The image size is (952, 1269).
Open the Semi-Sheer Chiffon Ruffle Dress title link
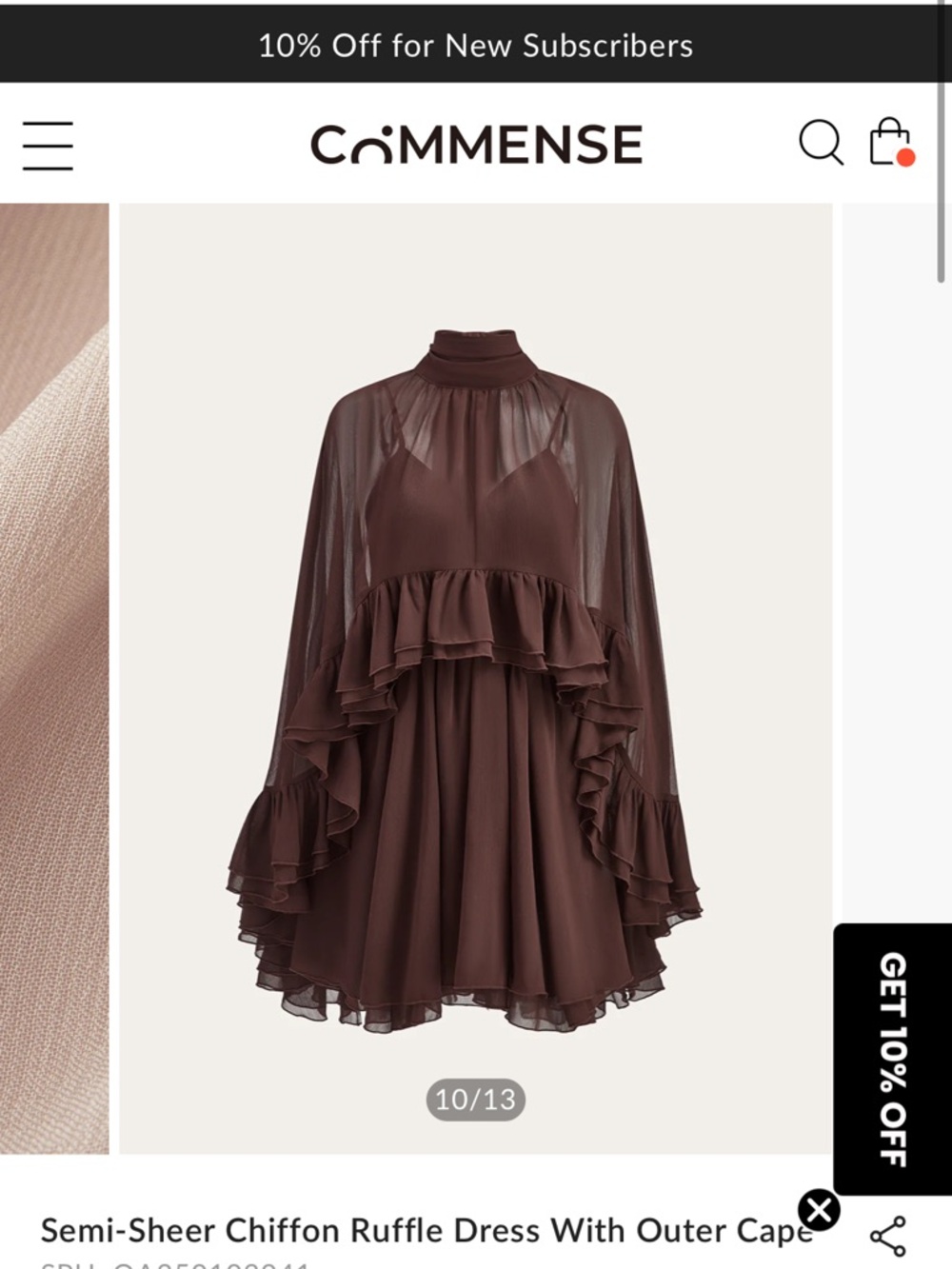[419, 1230]
